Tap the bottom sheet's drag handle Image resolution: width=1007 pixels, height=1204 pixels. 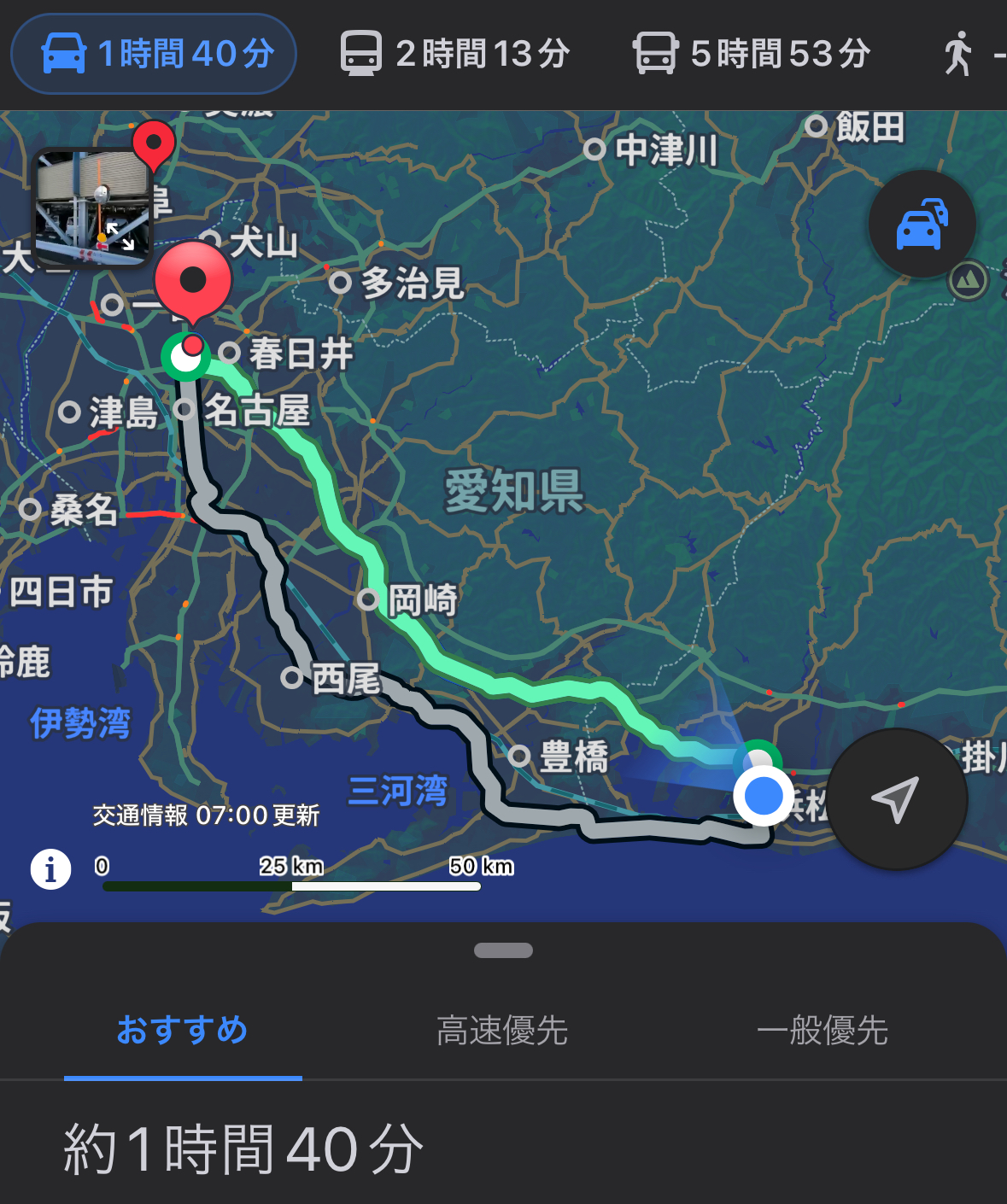point(503,950)
